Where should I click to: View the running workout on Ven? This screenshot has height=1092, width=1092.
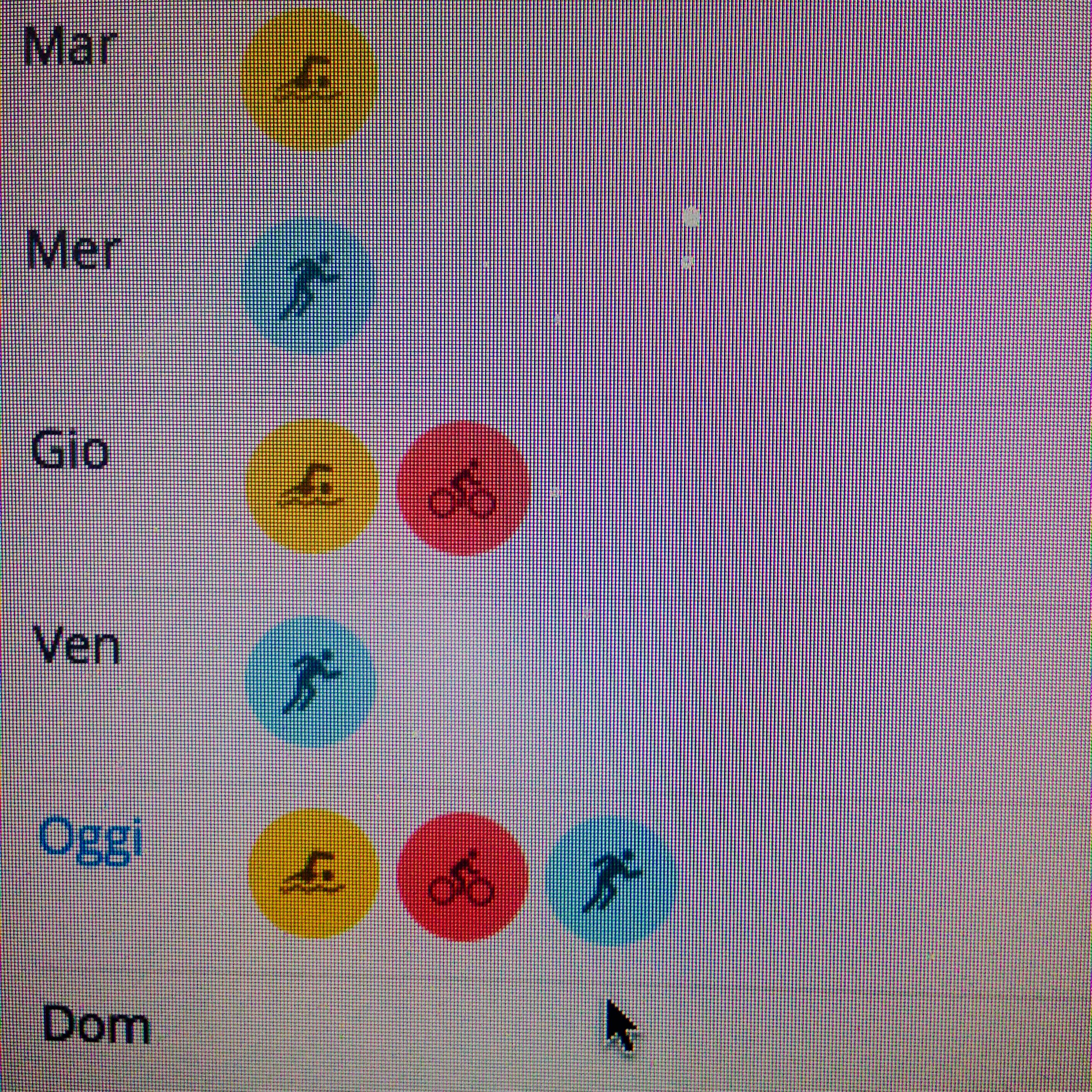click(x=311, y=682)
